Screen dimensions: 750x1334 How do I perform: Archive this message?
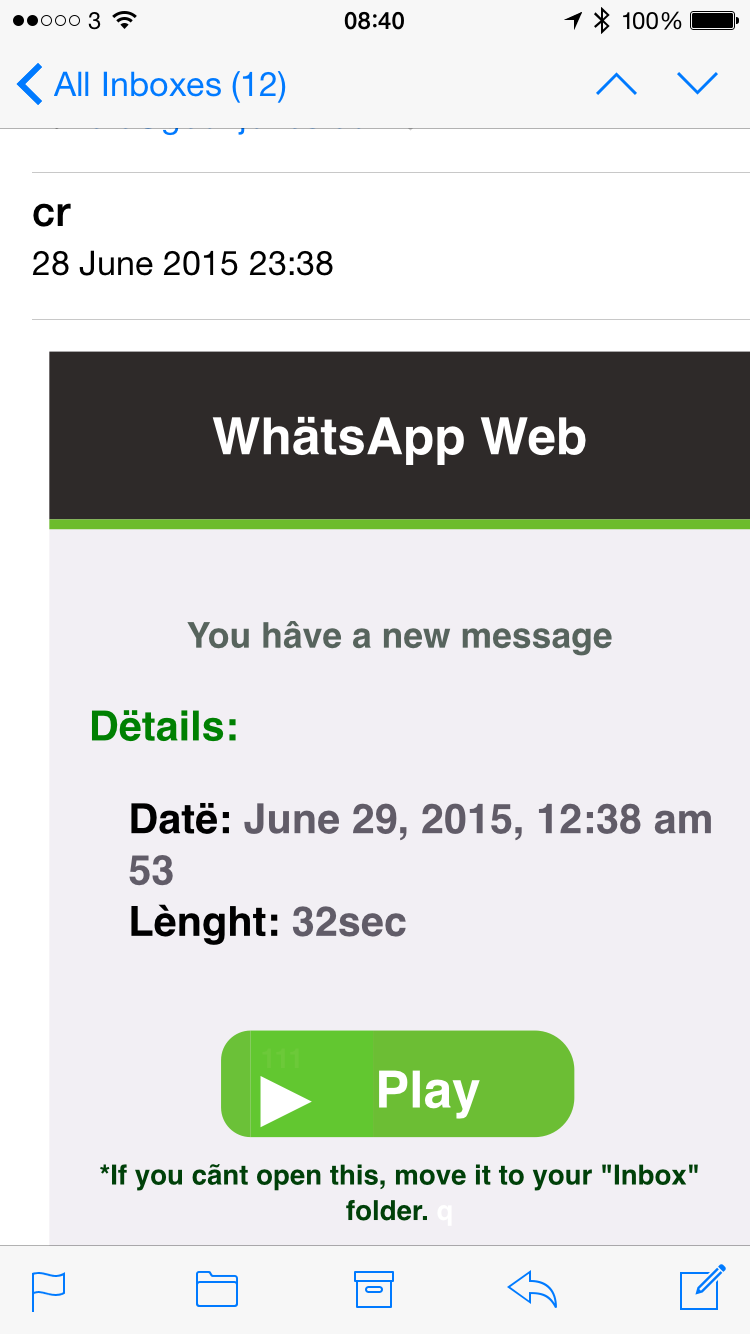pos(374,1289)
